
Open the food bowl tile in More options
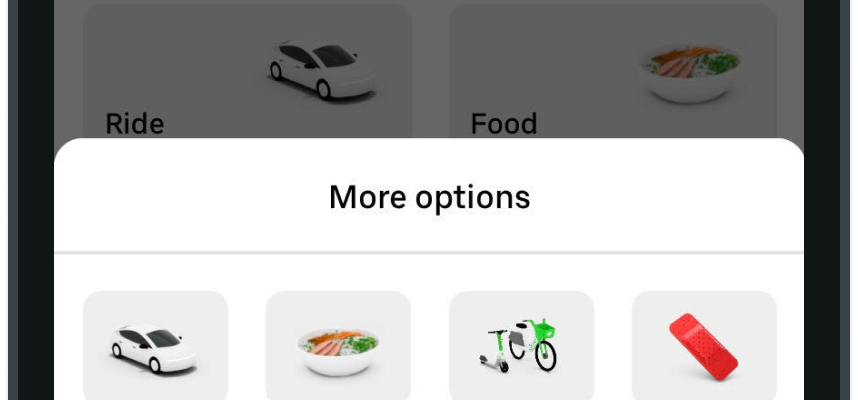click(338, 345)
